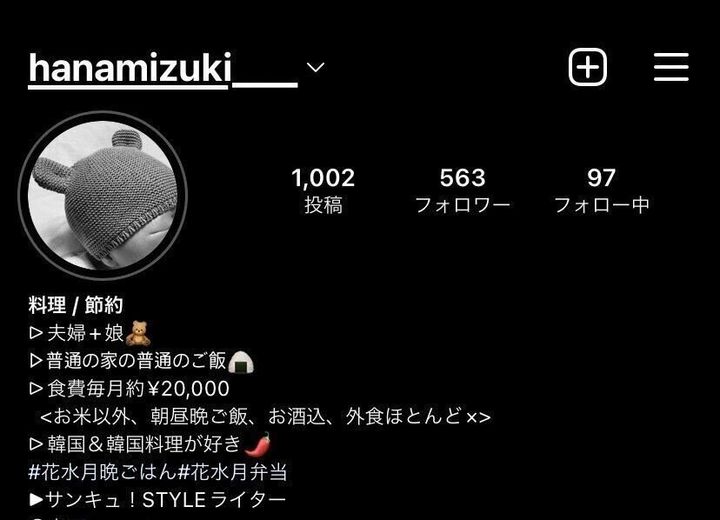View the 1,002 投稿 posts
The width and height of the screenshot is (720, 520).
click(x=323, y=190)
